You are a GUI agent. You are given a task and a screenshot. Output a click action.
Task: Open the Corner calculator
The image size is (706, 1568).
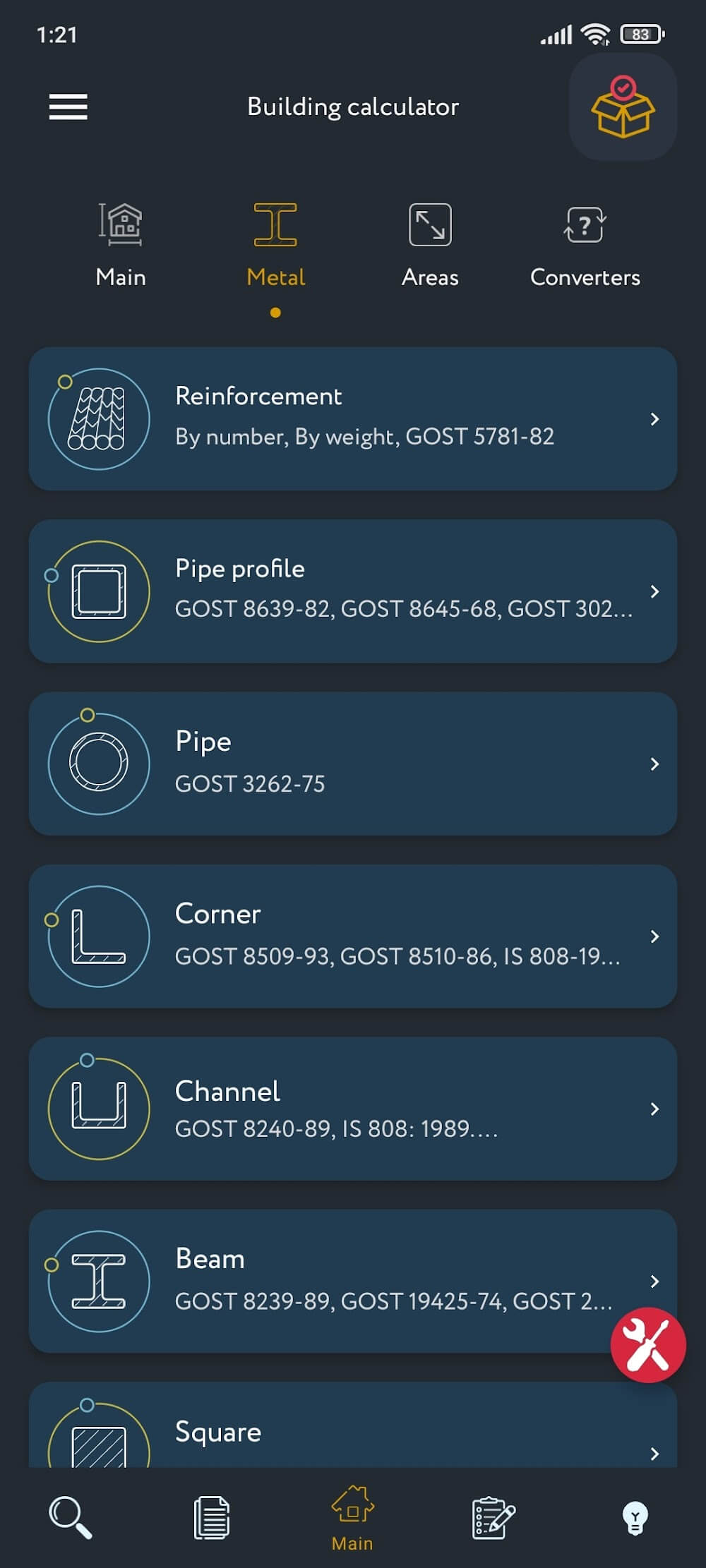[353, 936]
